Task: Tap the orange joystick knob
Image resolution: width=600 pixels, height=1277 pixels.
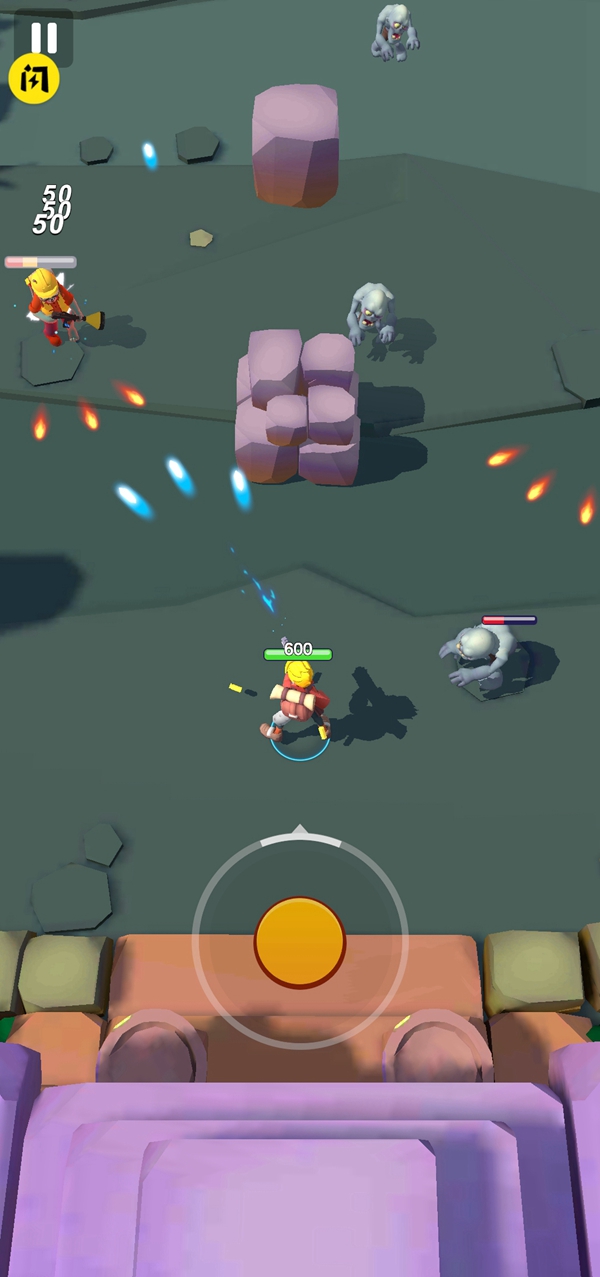Action: [x=300, y=942]
